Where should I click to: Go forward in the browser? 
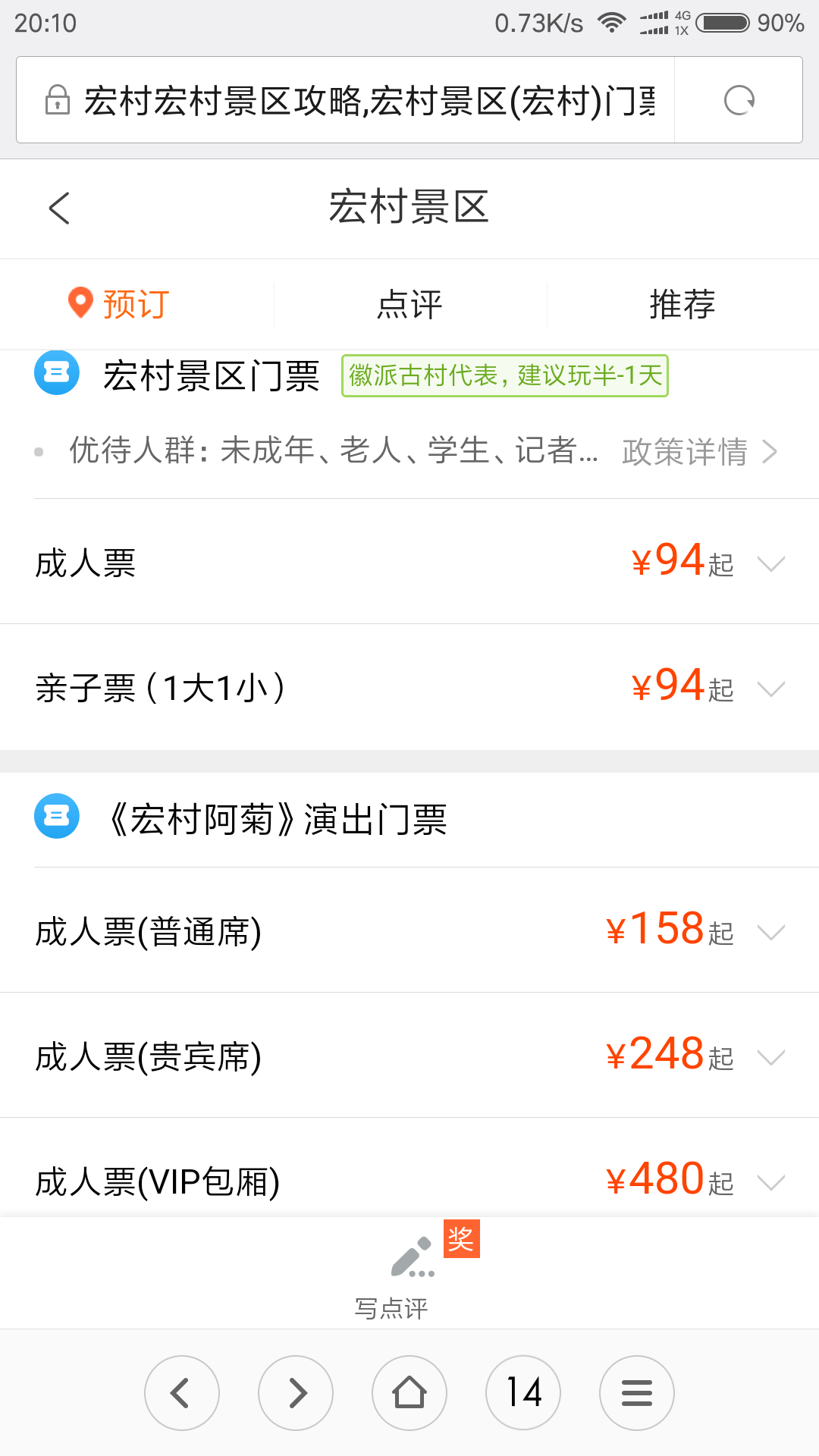tap(296, 1393)
